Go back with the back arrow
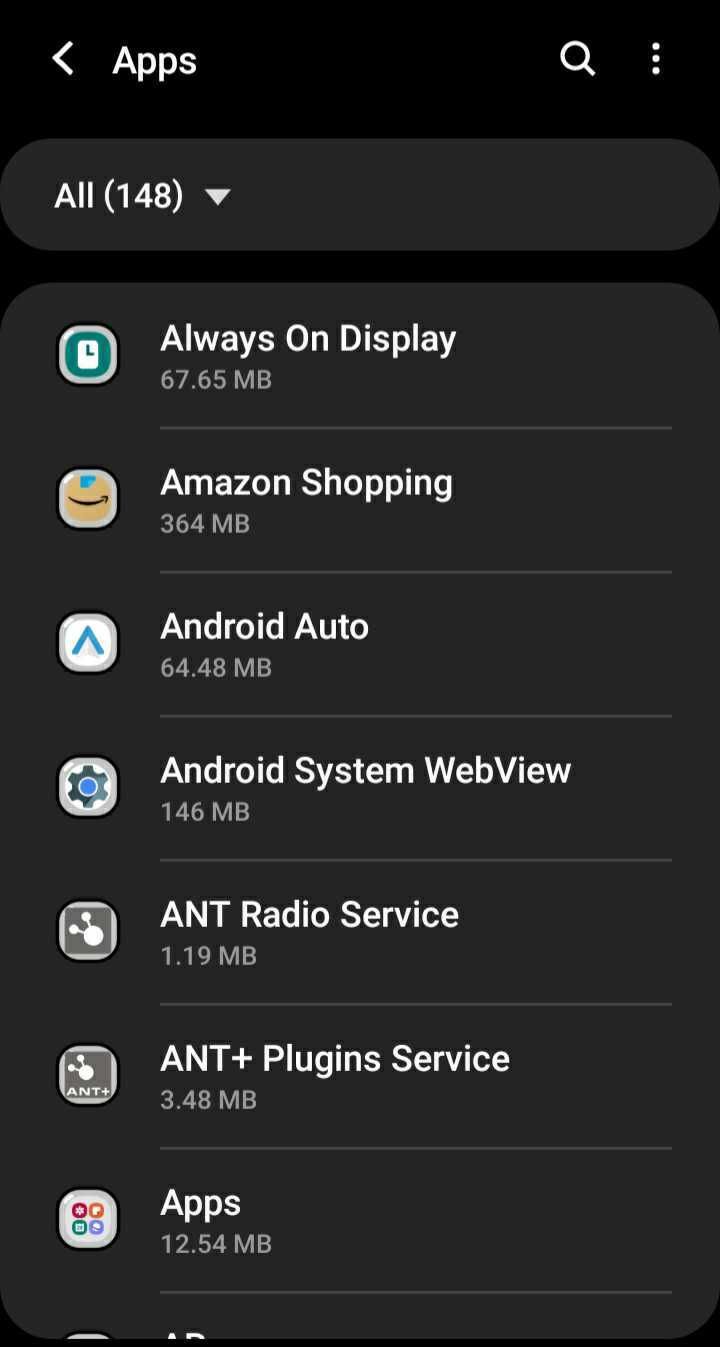Image resolution: width=720 pixels, height=1347 pixels. pyautogui.click(x=62, y=58)
